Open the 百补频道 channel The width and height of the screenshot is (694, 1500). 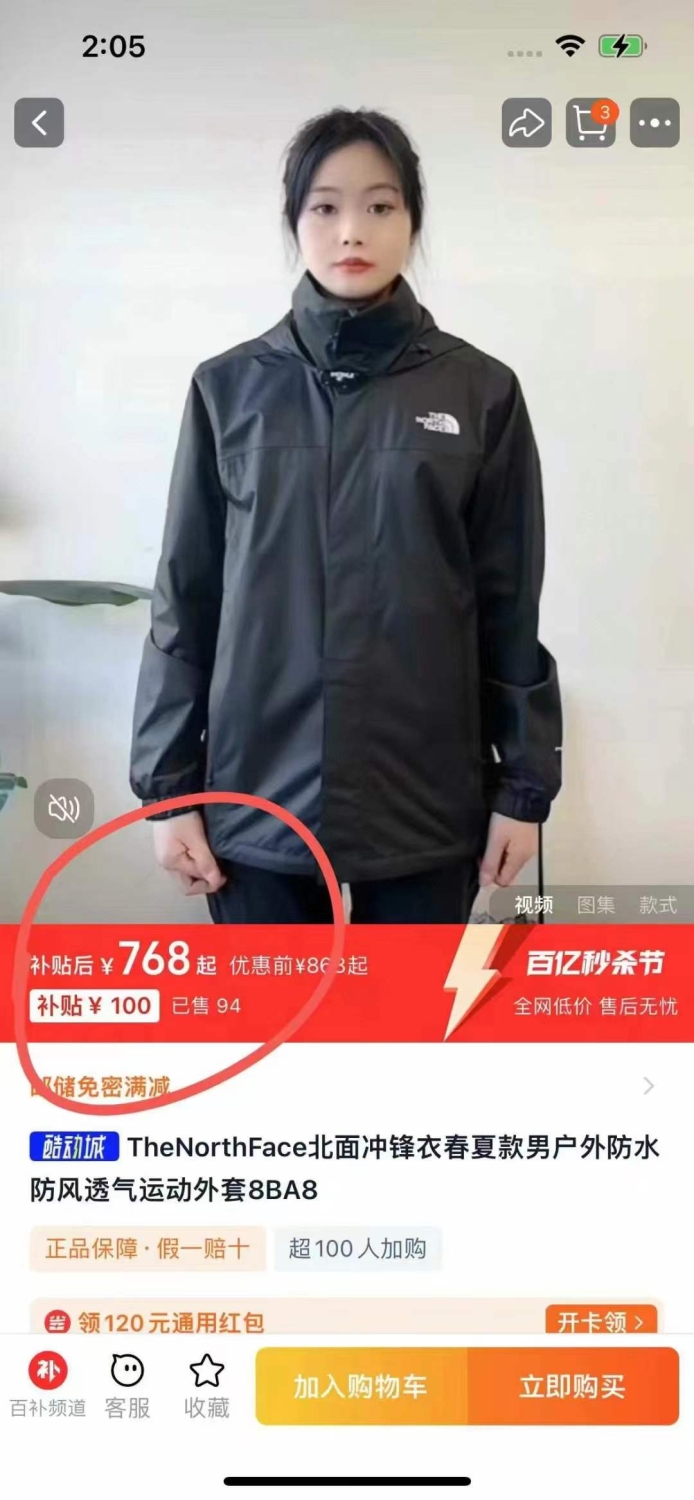[48, 1387]
